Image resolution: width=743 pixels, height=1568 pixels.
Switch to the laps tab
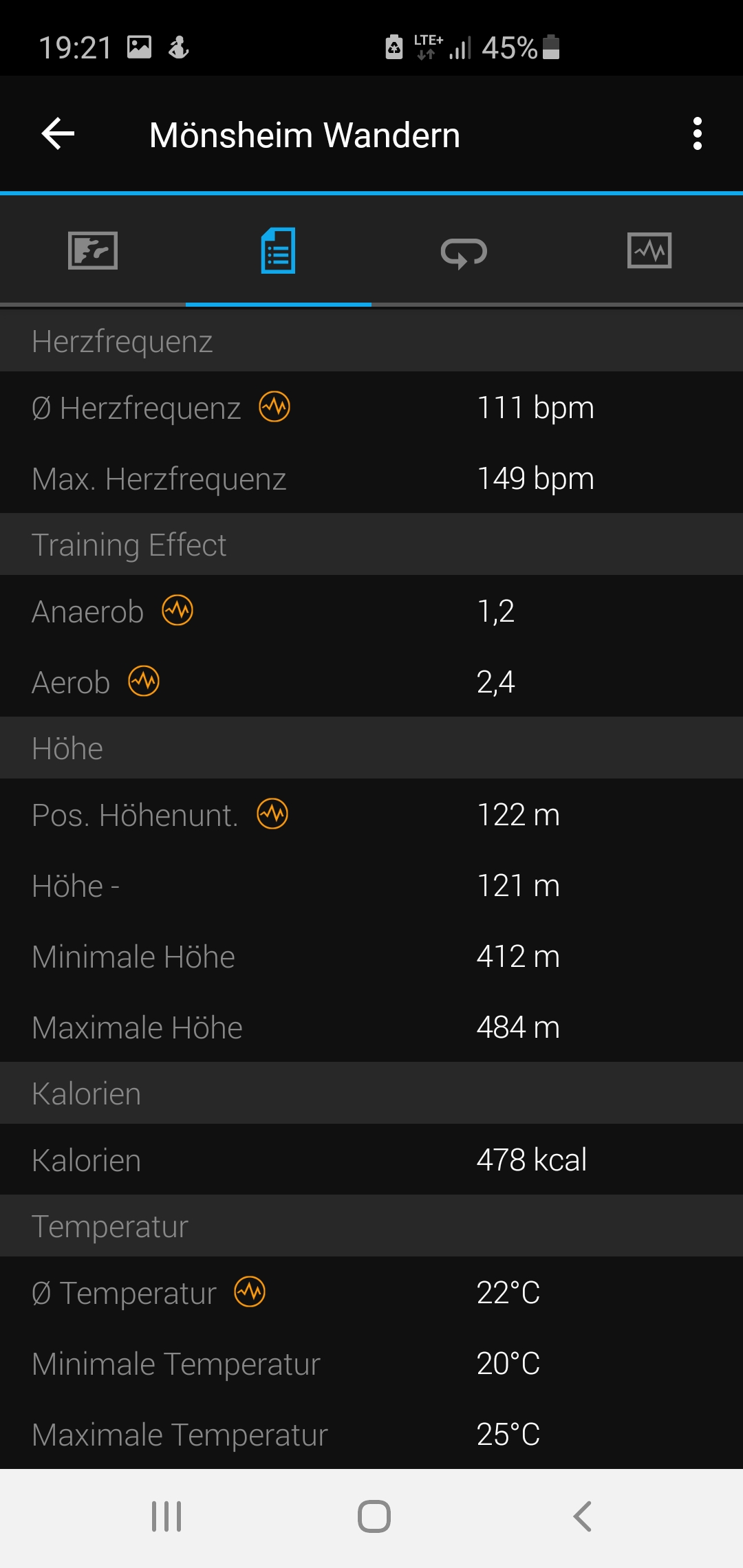point(464,252)
